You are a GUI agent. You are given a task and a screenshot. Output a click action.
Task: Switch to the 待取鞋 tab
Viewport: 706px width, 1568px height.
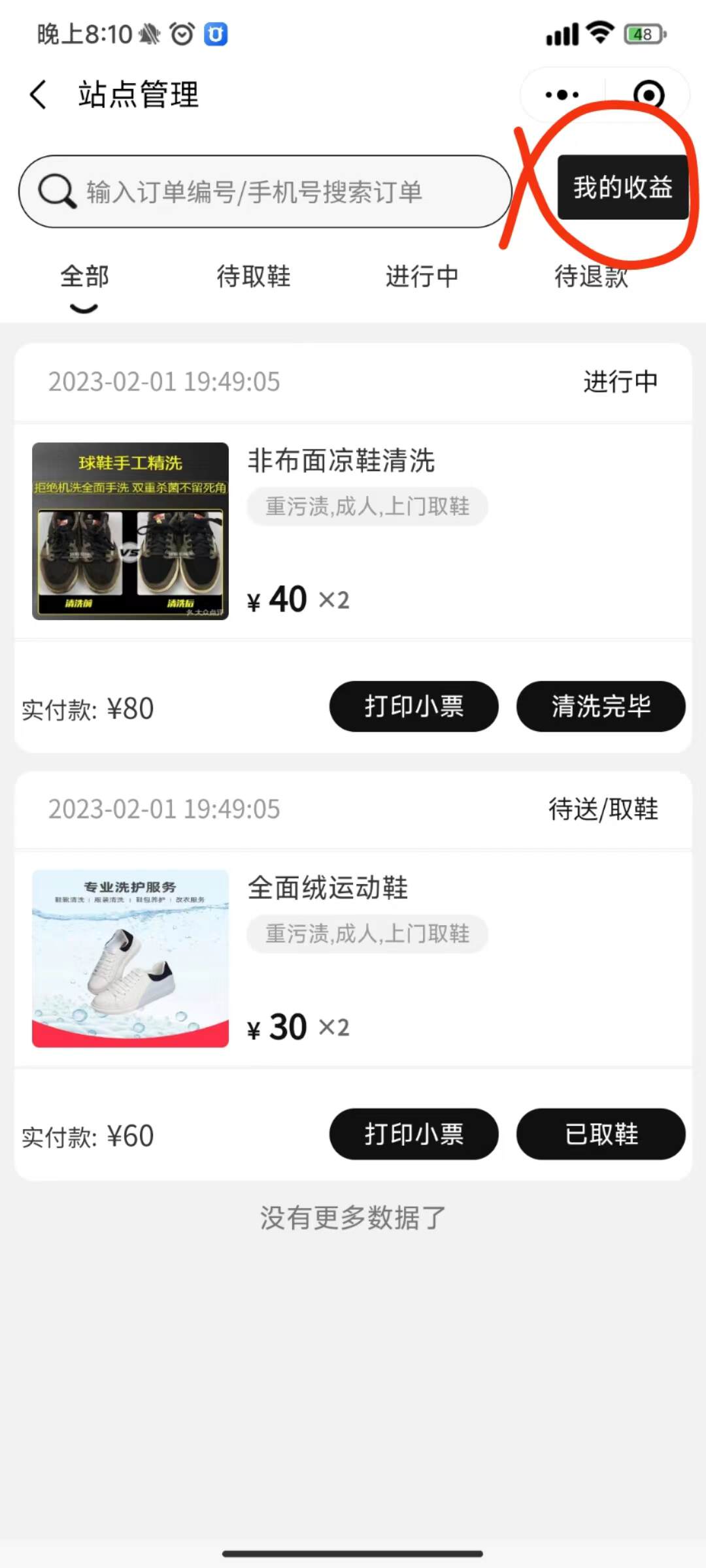[x=254, y=276]
